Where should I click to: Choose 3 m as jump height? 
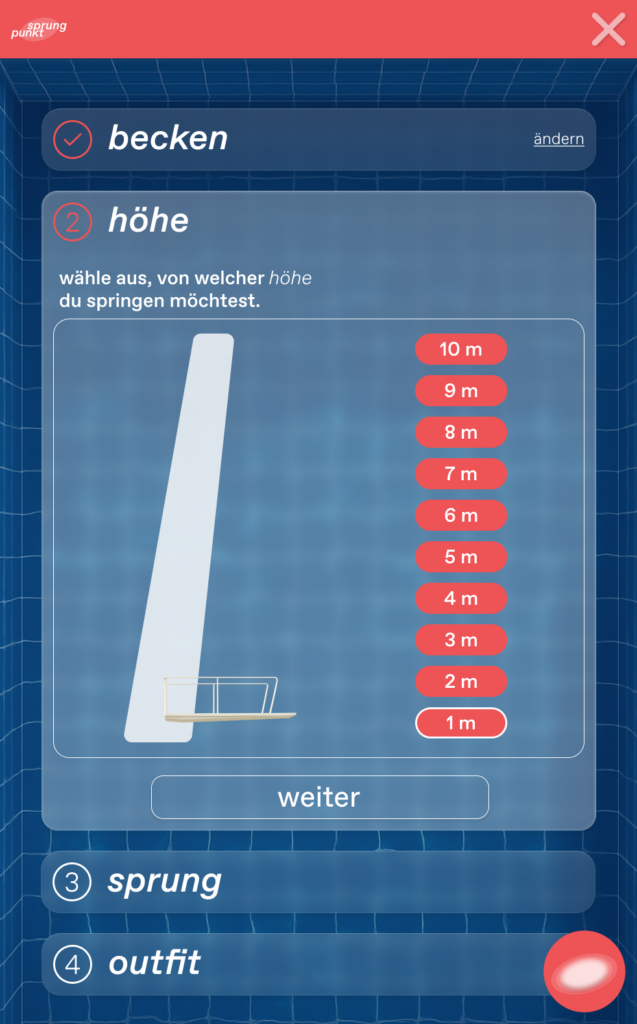(x=461, y=640)
